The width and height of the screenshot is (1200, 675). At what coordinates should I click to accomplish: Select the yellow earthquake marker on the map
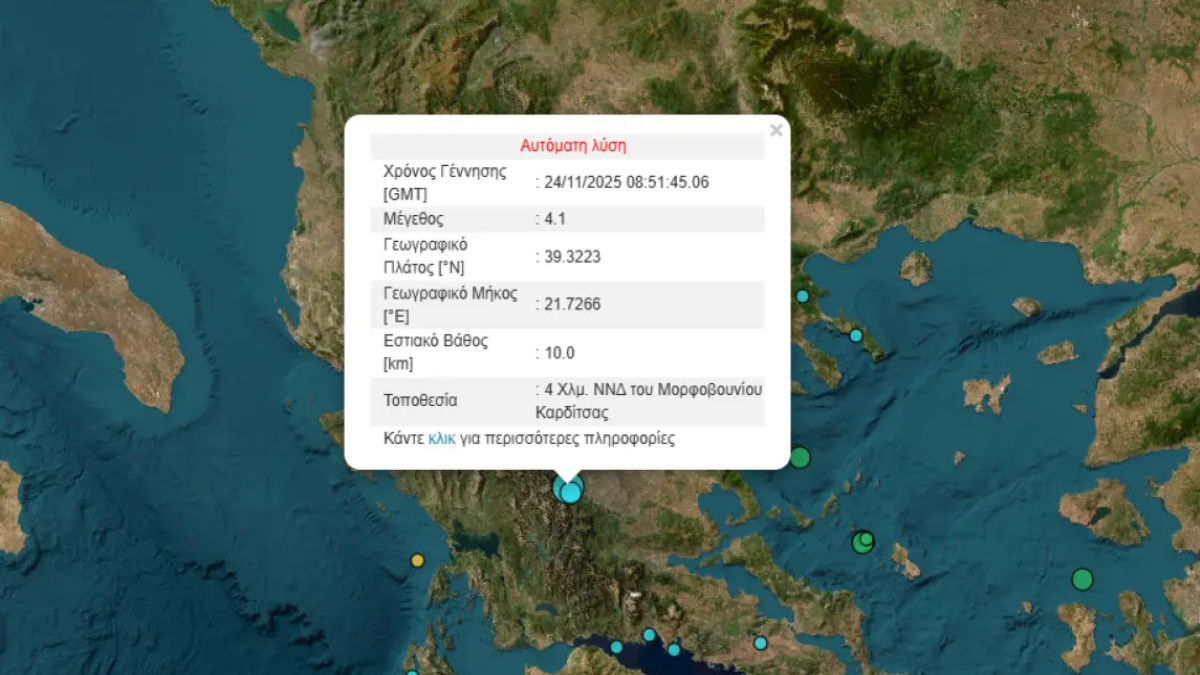[418, 560]
